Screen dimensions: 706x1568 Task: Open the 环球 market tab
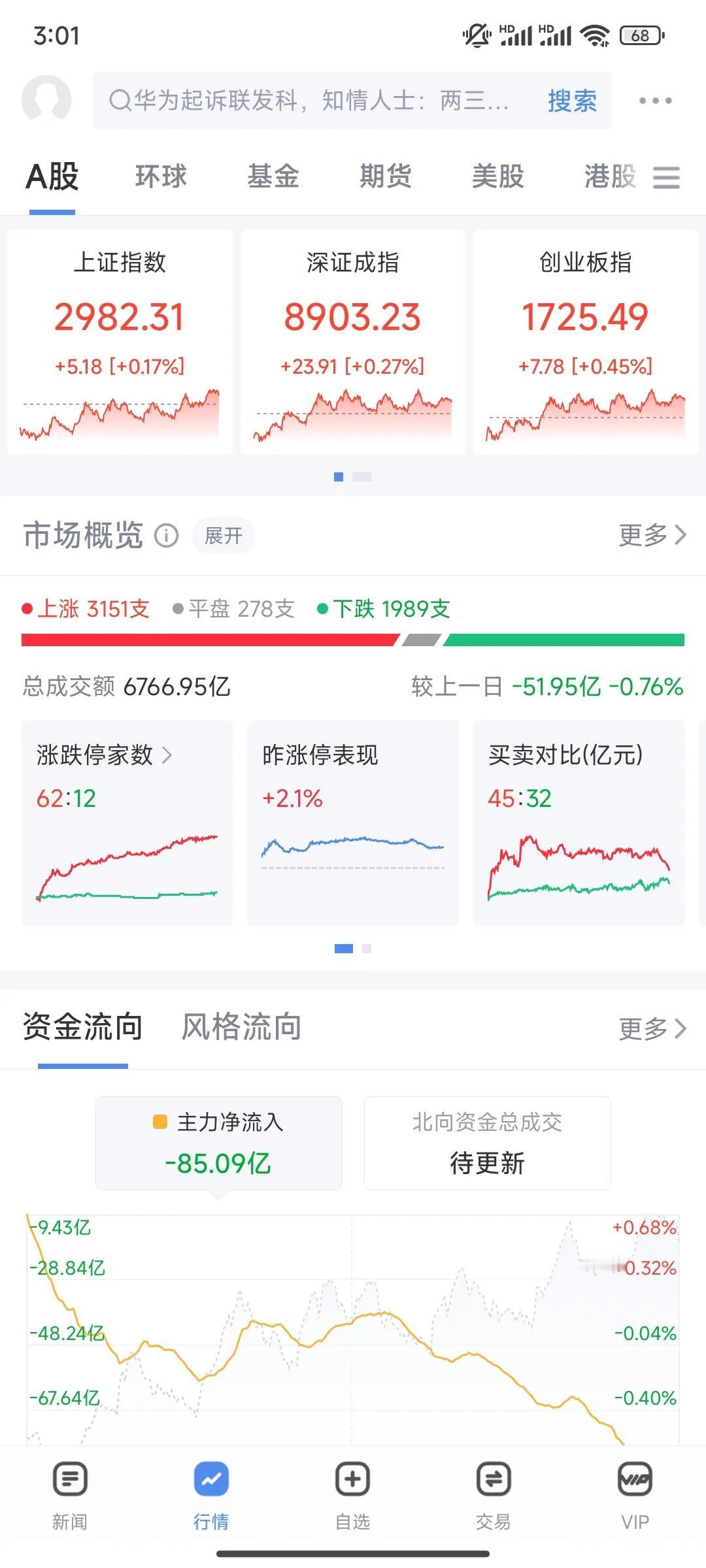[x=161, y=177]
